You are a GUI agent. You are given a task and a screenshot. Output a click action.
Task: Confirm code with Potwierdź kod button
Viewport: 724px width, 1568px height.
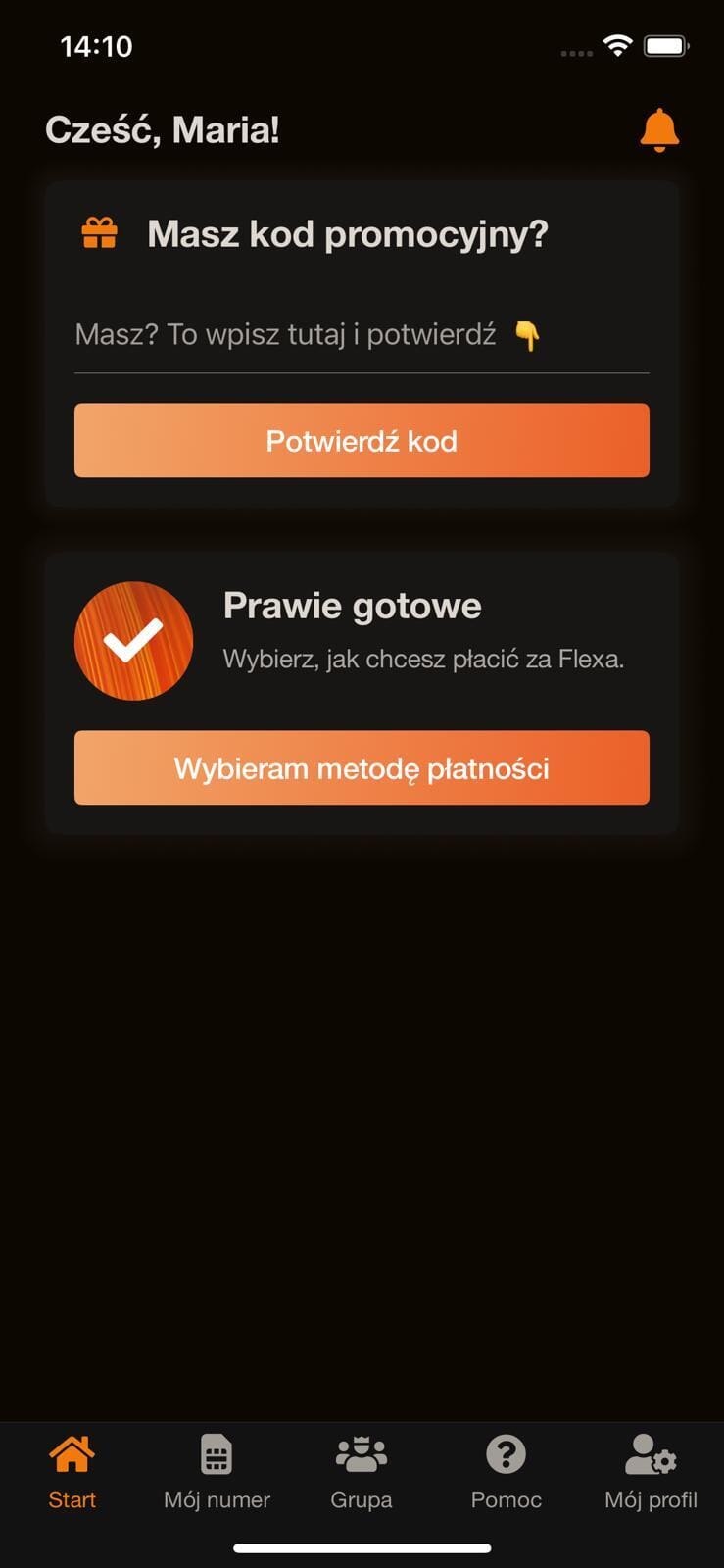pyautogui.click(x=362, y=441)
